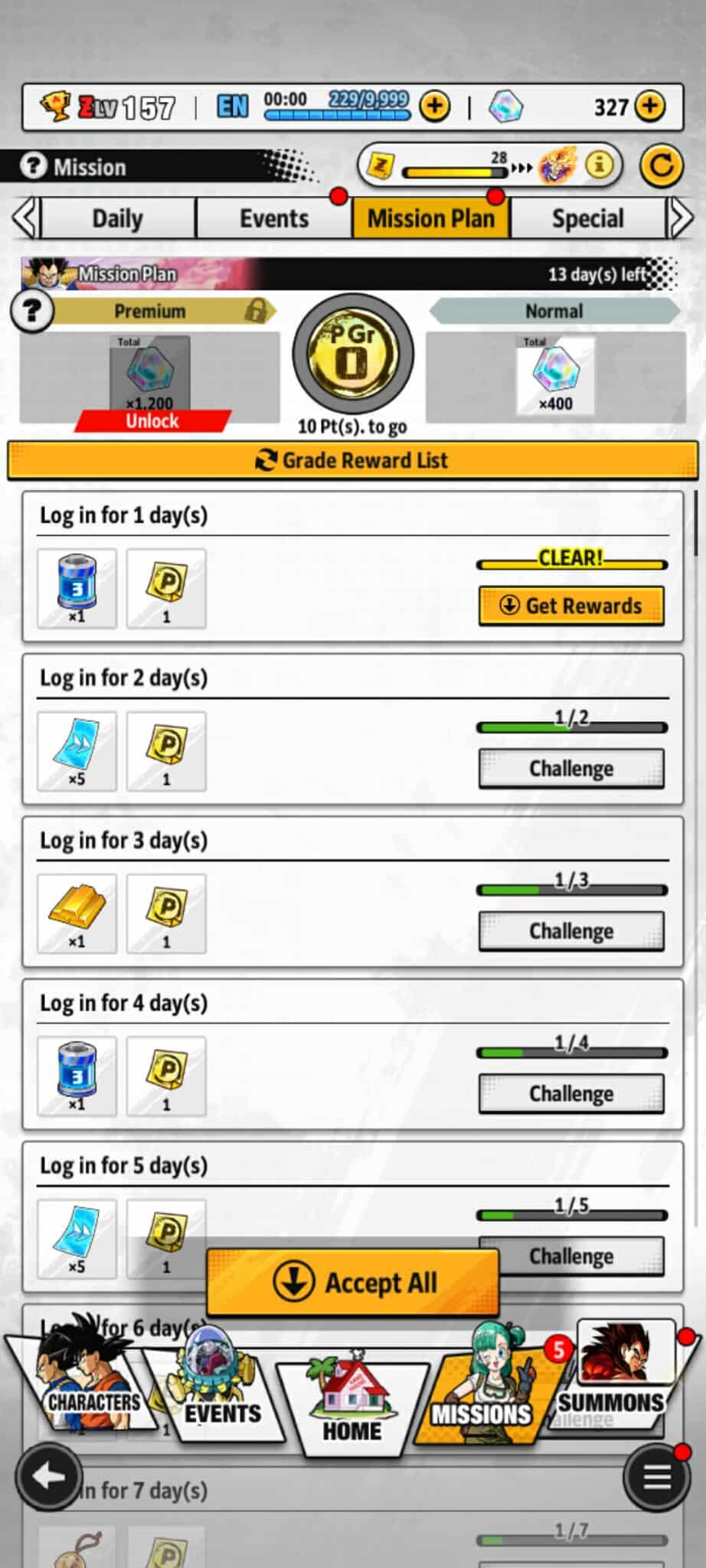Image resolution: width=706 pixels, height=1568 pixels.
Task: Tap Challenge for Log in for 2 days
Action: 571,768
